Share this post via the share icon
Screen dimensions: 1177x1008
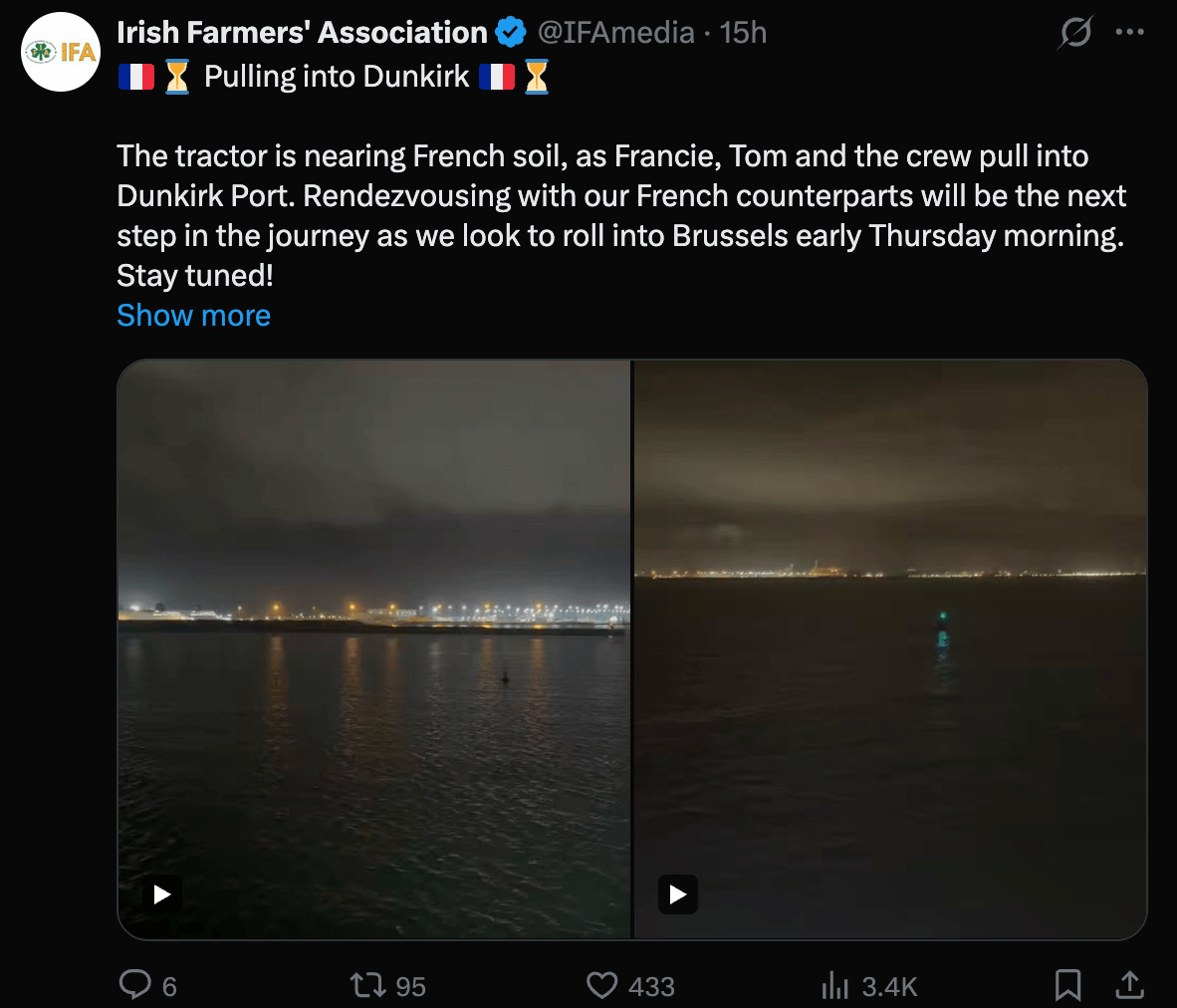click(x=1129, y=985)
